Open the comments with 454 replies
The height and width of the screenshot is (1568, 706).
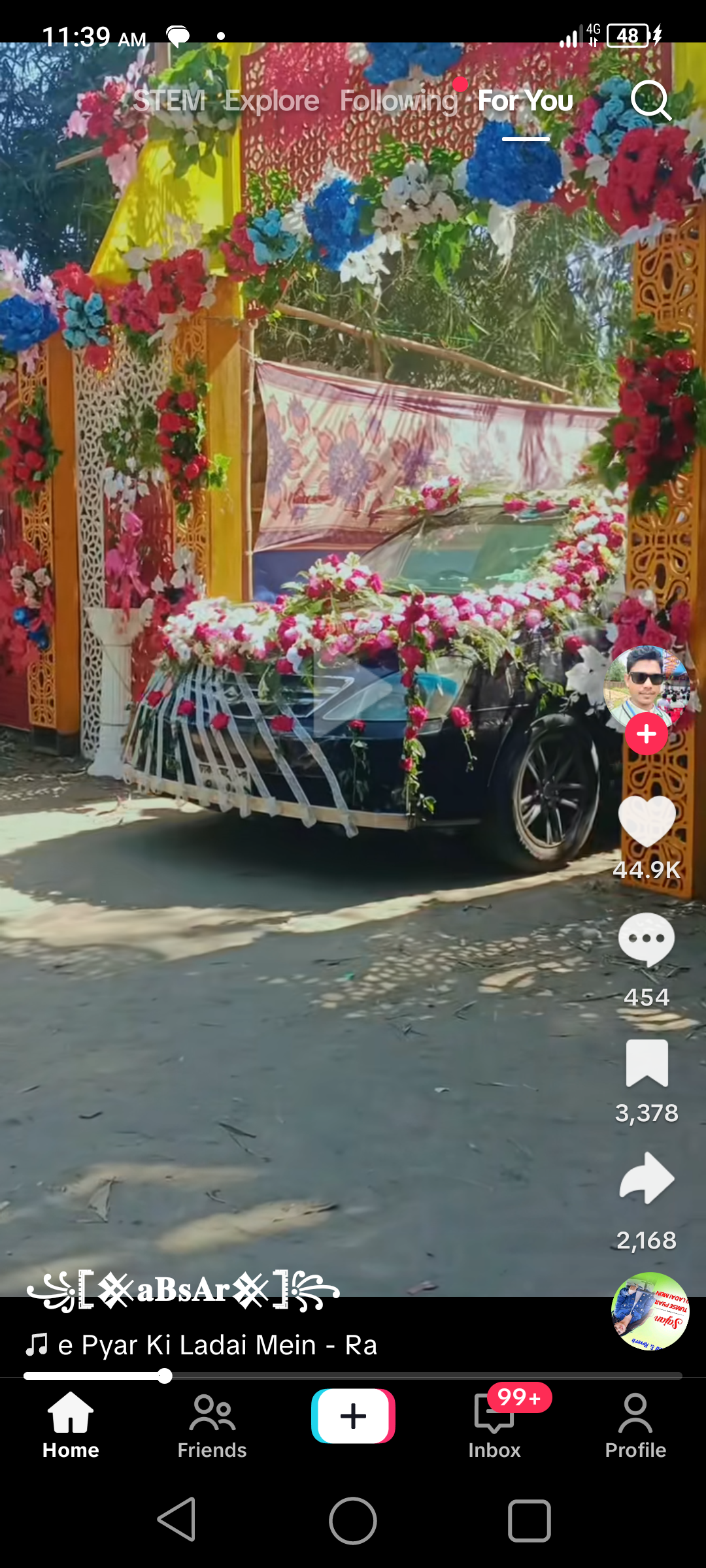646,939
